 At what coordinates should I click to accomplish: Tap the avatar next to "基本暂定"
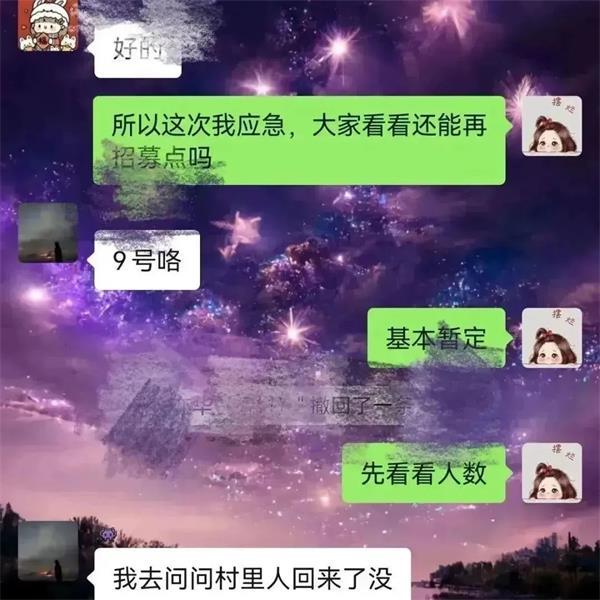tap(551, 338)
